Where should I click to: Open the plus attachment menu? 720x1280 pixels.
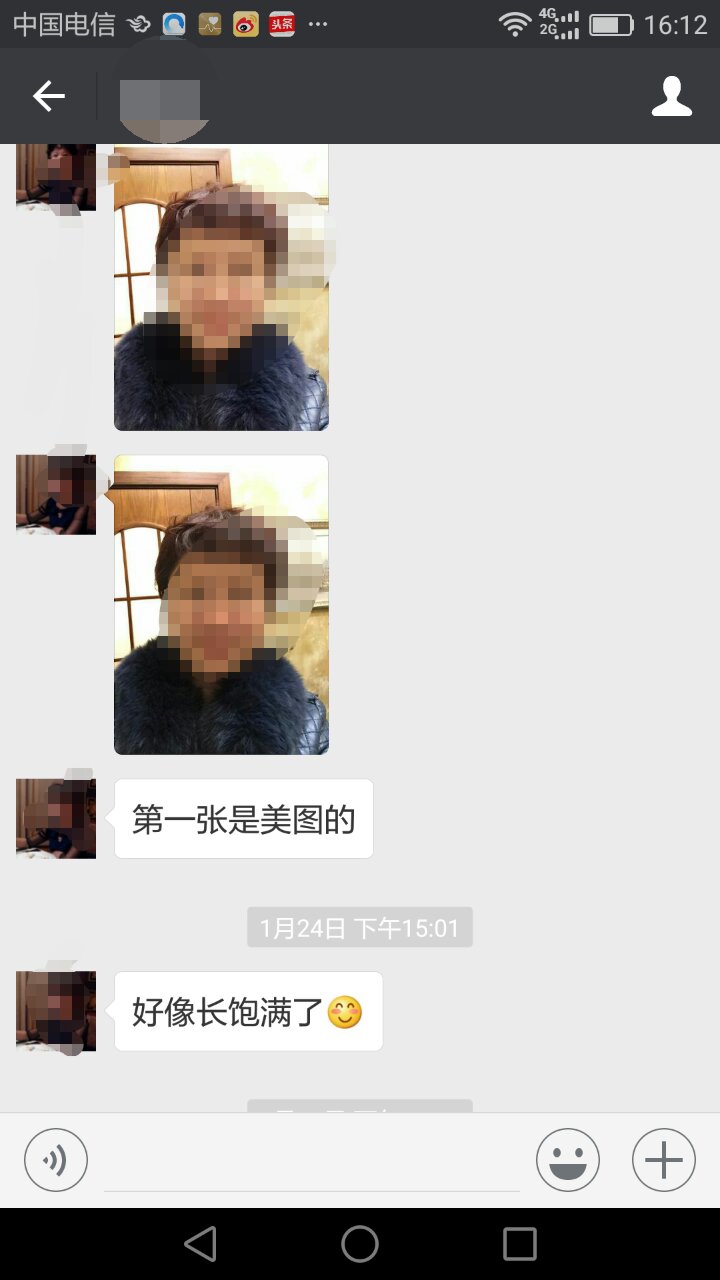click(x=664, y=1160)
